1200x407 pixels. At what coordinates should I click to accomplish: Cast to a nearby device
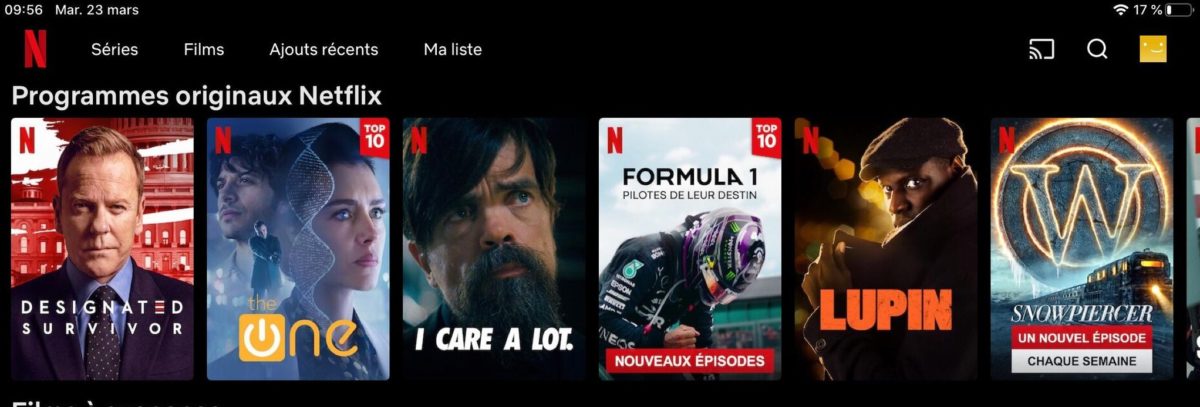coord(1041,49)
